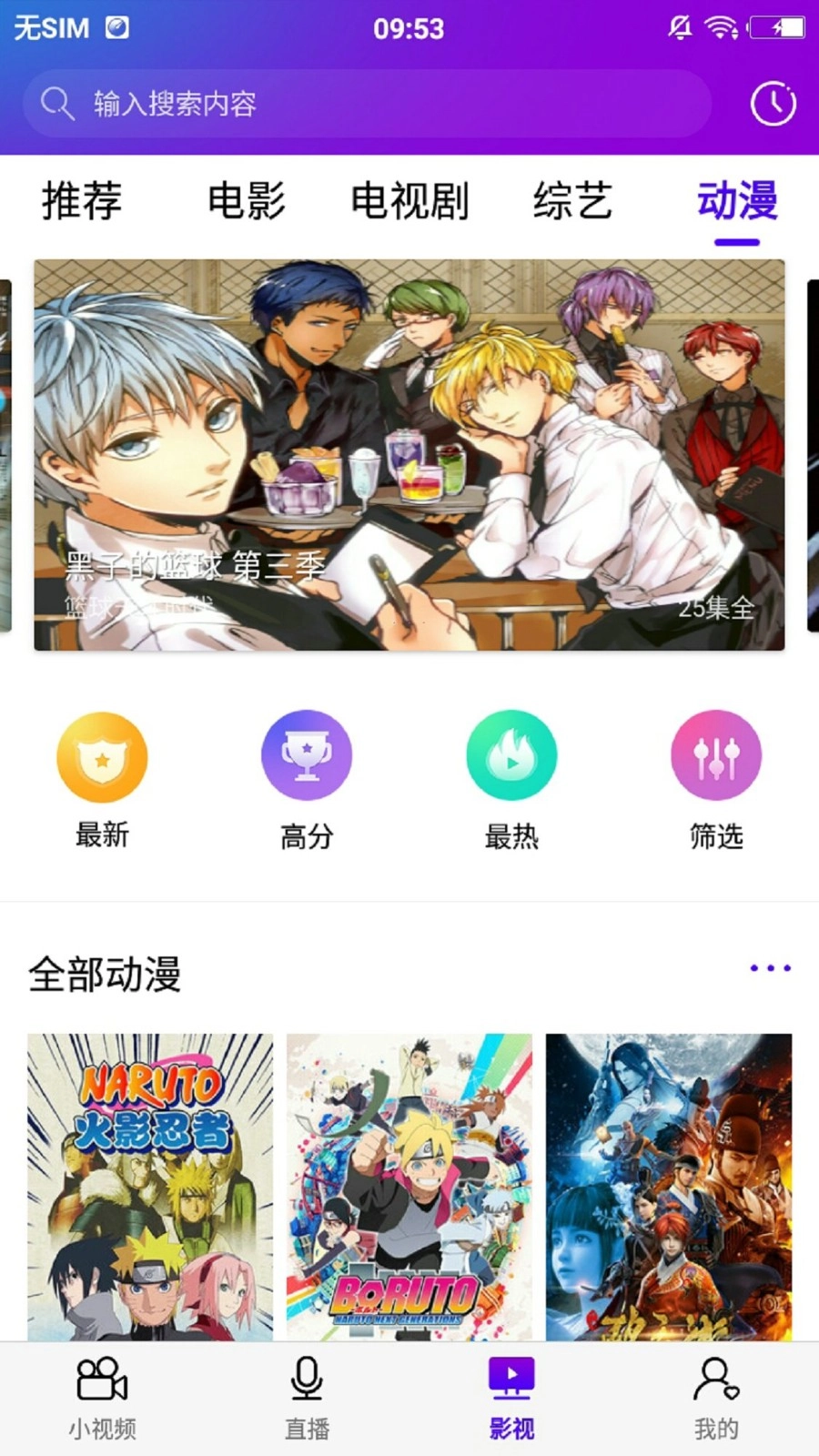819x1456 pixels.
Task: Open search history via clock icon
Action: [773, 103]
